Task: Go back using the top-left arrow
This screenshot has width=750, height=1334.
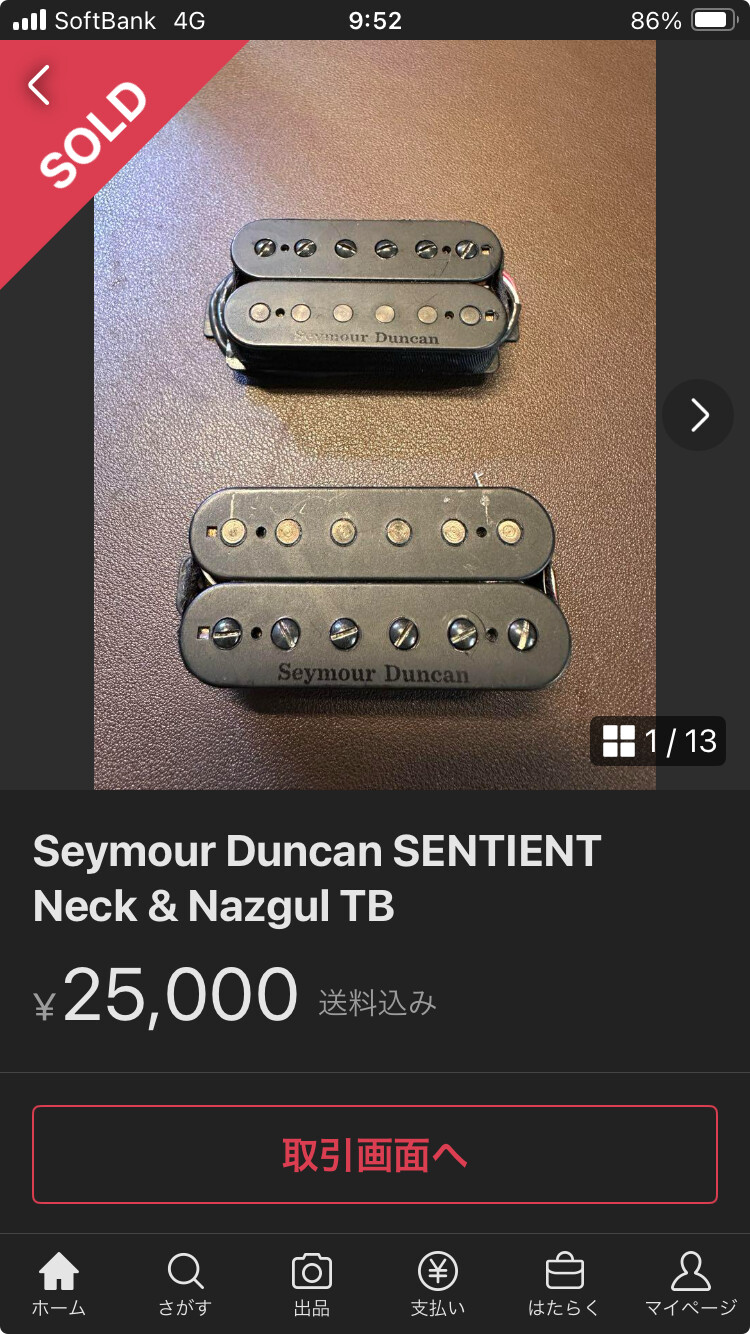Action: (39, 85)
